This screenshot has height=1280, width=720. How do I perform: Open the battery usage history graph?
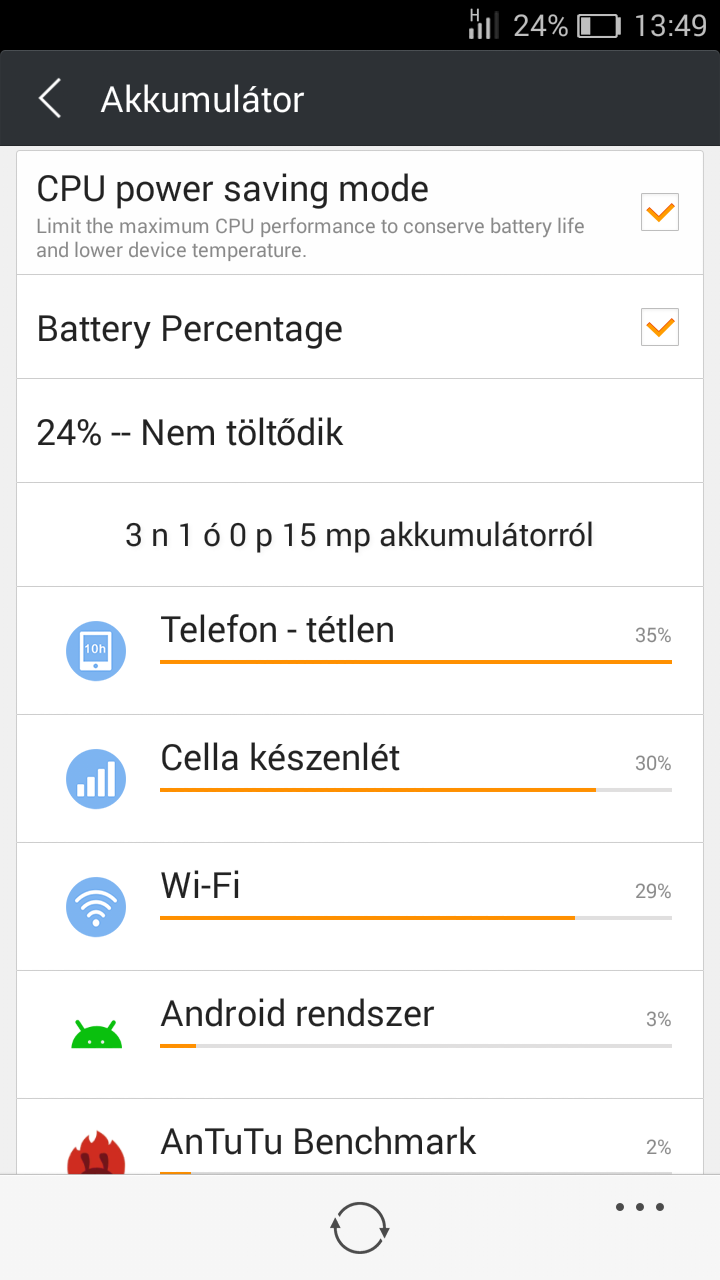coord(360,535)
